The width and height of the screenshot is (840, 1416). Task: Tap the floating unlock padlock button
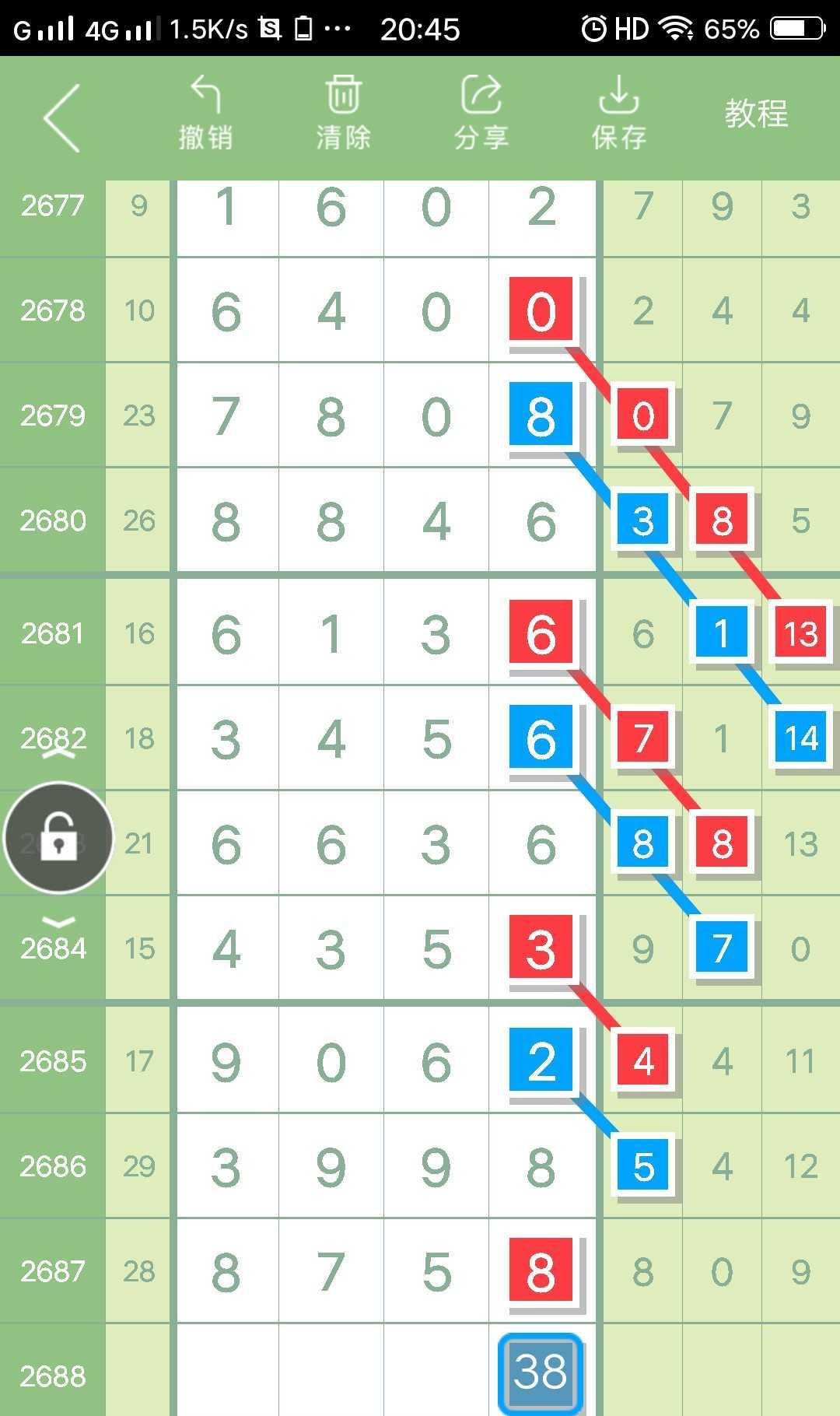tap(58, 838)
